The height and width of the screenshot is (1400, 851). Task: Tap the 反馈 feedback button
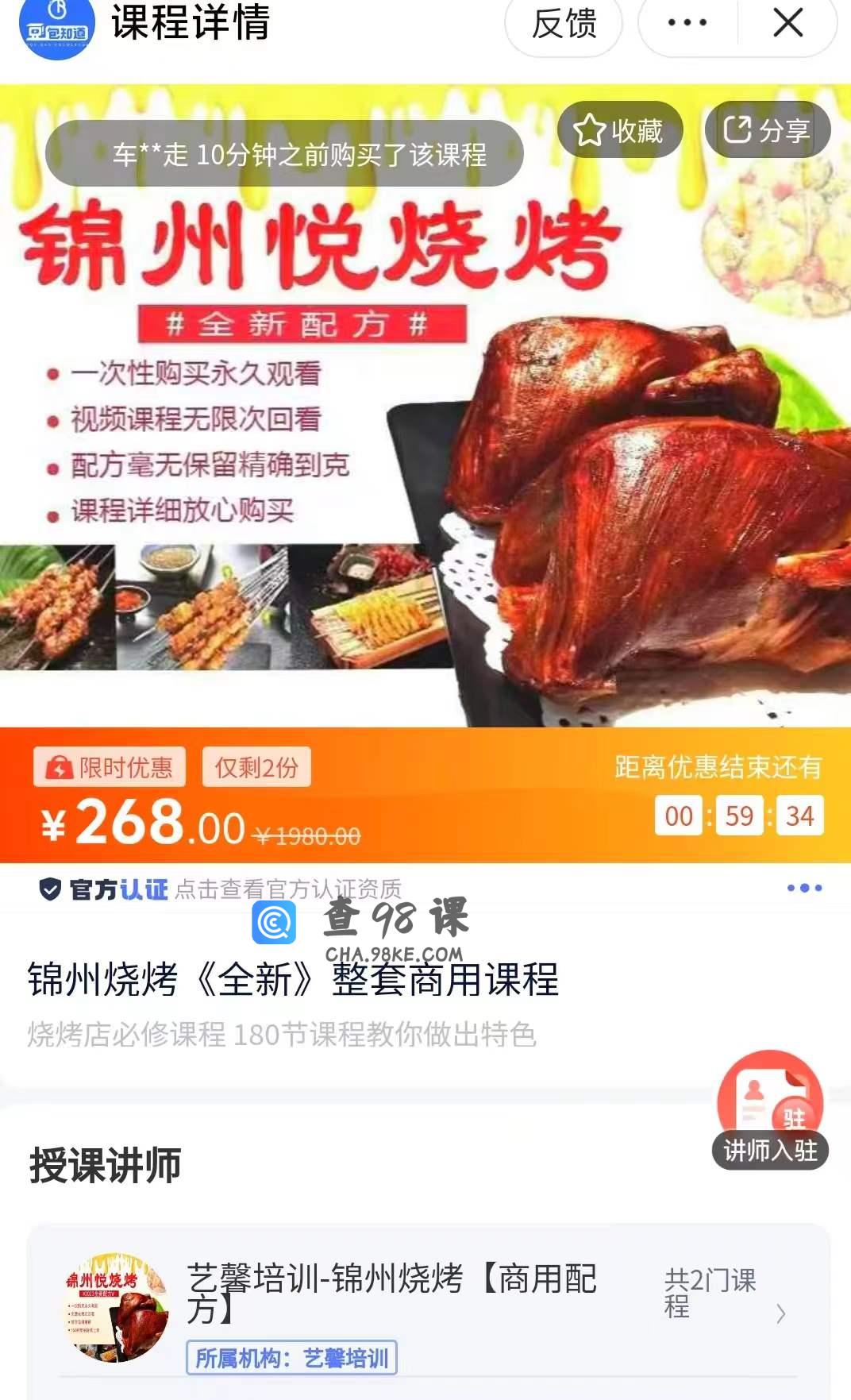coord(564,24)
